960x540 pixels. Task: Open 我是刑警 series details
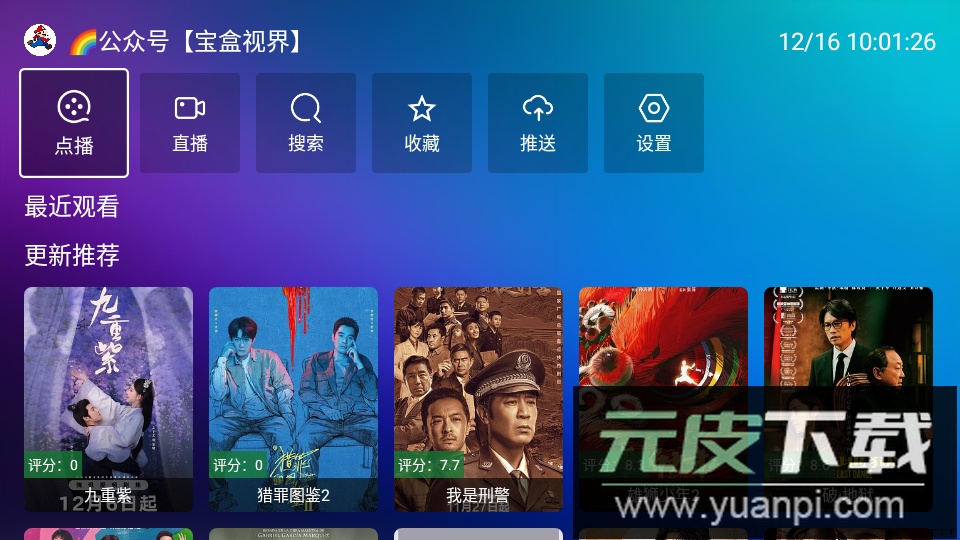[x=478, y=398]
